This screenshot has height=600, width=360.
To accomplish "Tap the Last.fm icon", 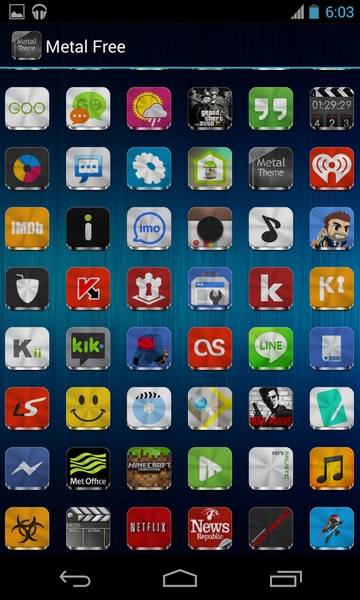I will [210, 348].
